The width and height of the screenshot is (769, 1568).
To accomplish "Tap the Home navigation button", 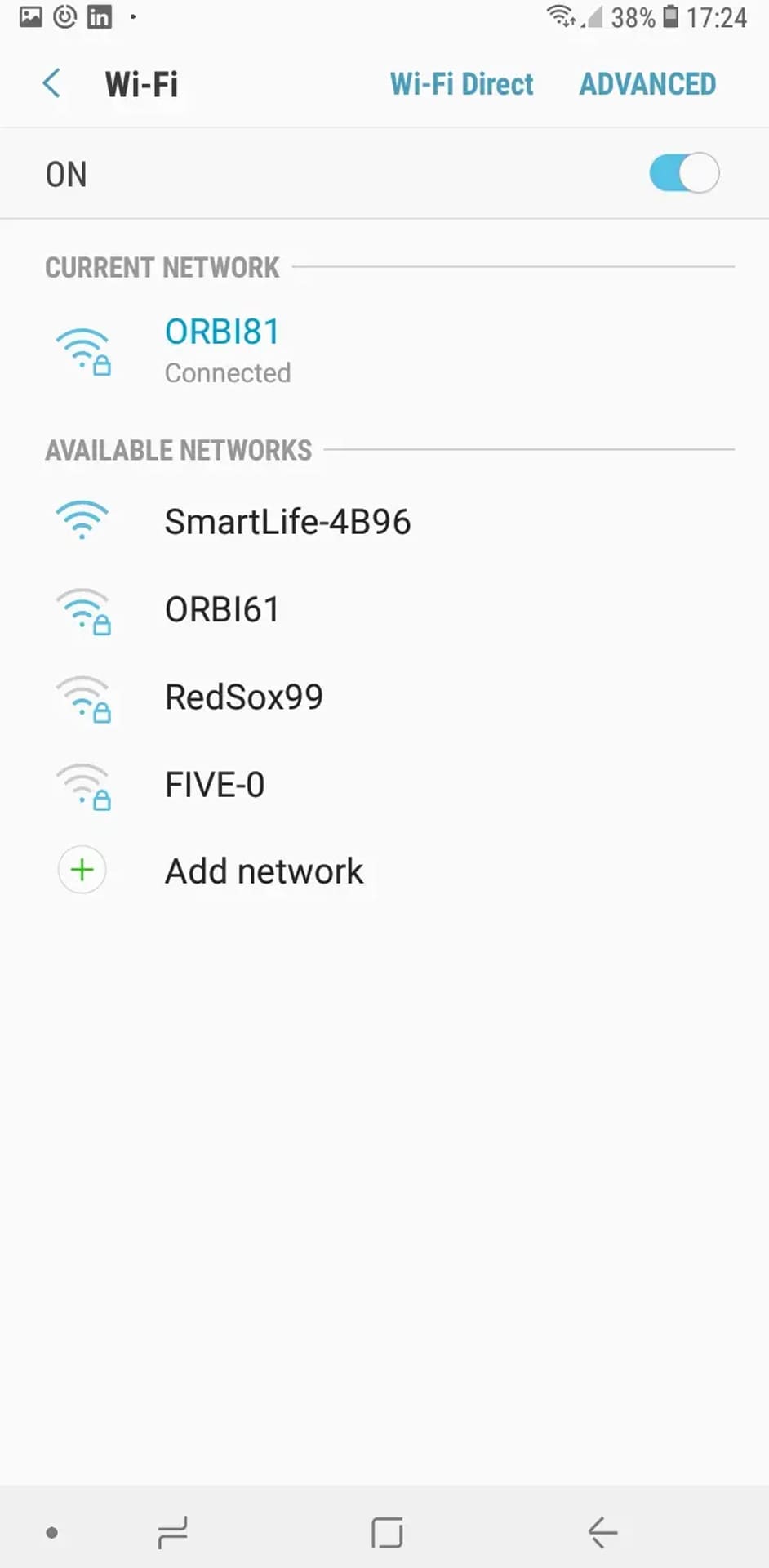I will (x=387, y=1533).
